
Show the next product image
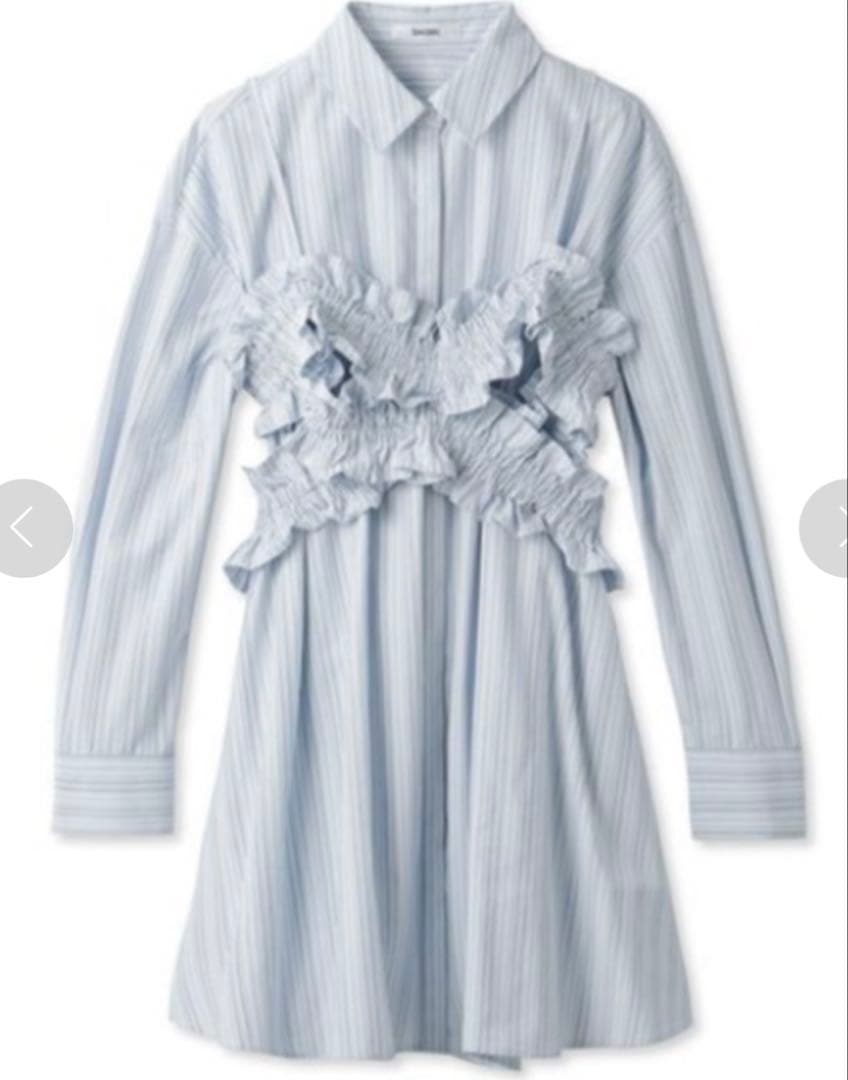click(828, 528)
